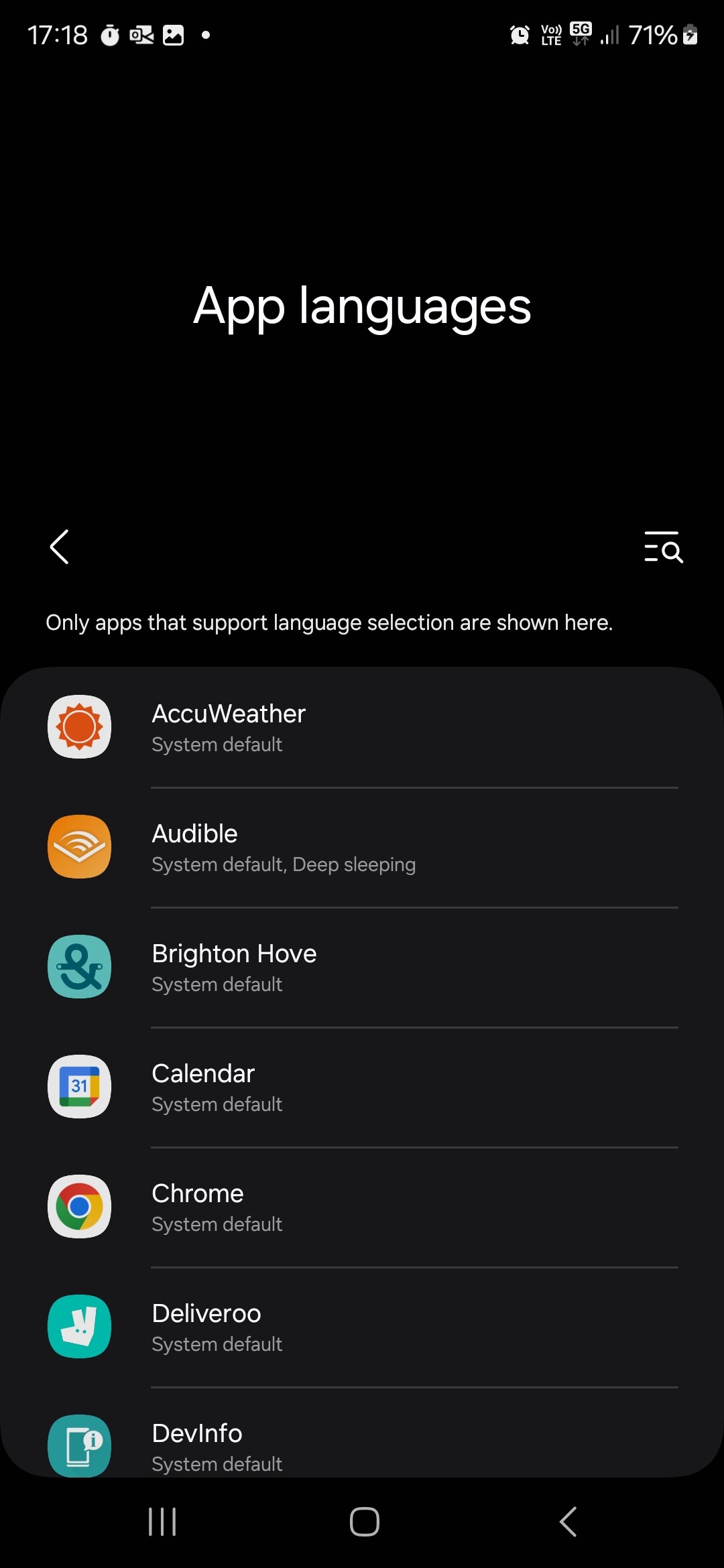Viewport: 724px width, 1568px height.
Task: Choose Calendar from the app list
Action: [362, 1088]
